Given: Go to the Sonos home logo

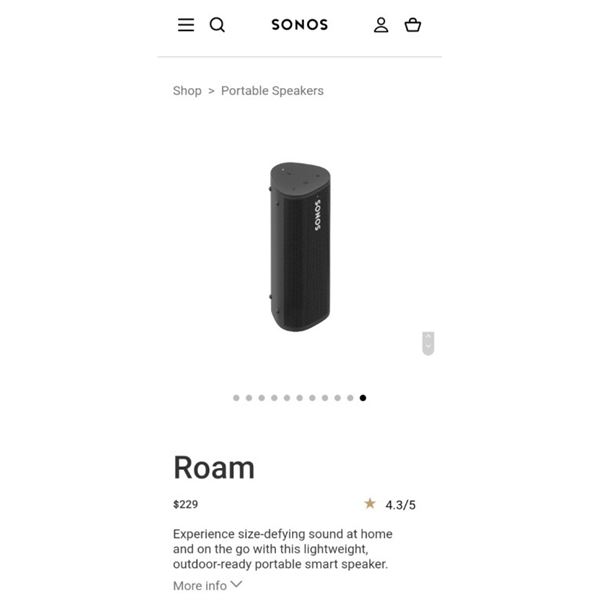Looking at the screenshot, I should tap(299, 25).
